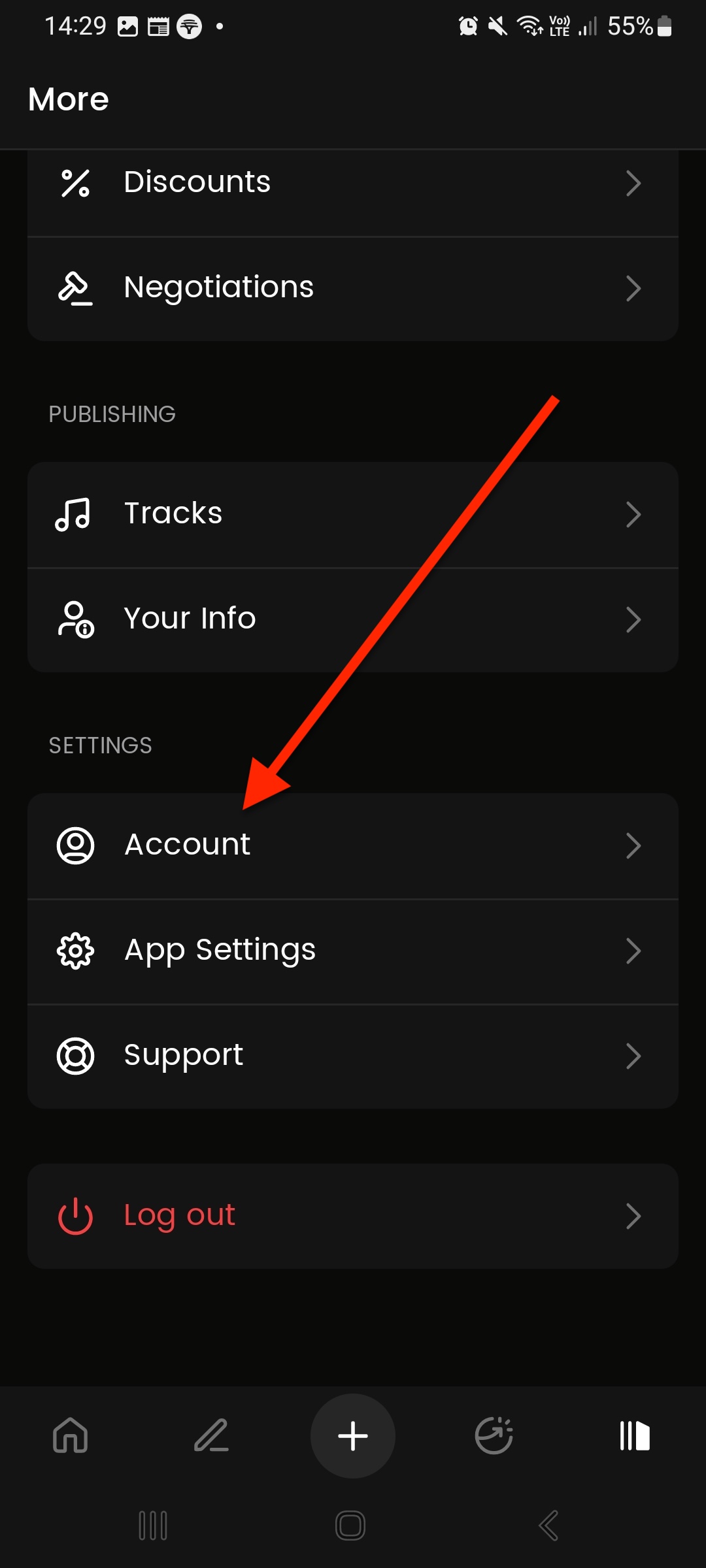Screen dimensions: 706x1568
Task: Go back with the system back button
Action: tap(548, 1526)
